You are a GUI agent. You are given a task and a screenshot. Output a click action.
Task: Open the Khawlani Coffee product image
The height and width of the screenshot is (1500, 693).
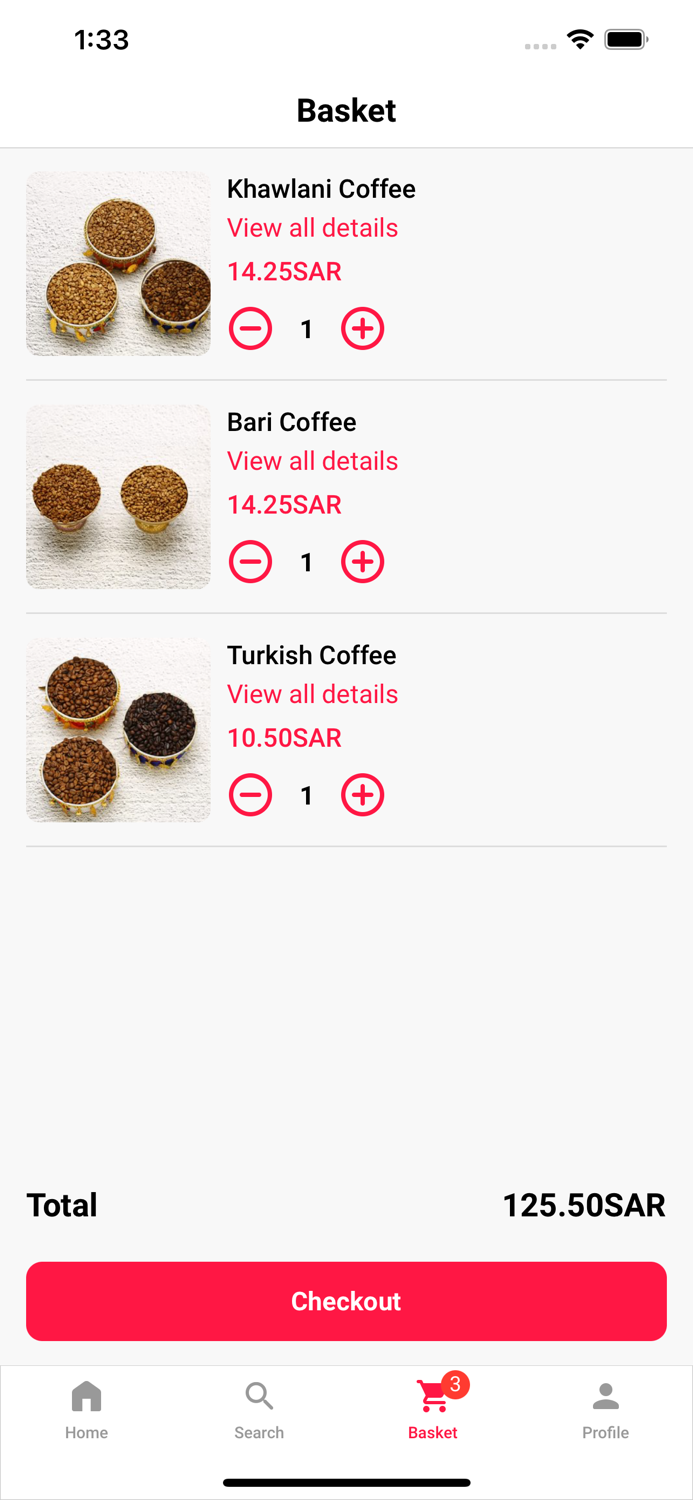click(118, 263)
